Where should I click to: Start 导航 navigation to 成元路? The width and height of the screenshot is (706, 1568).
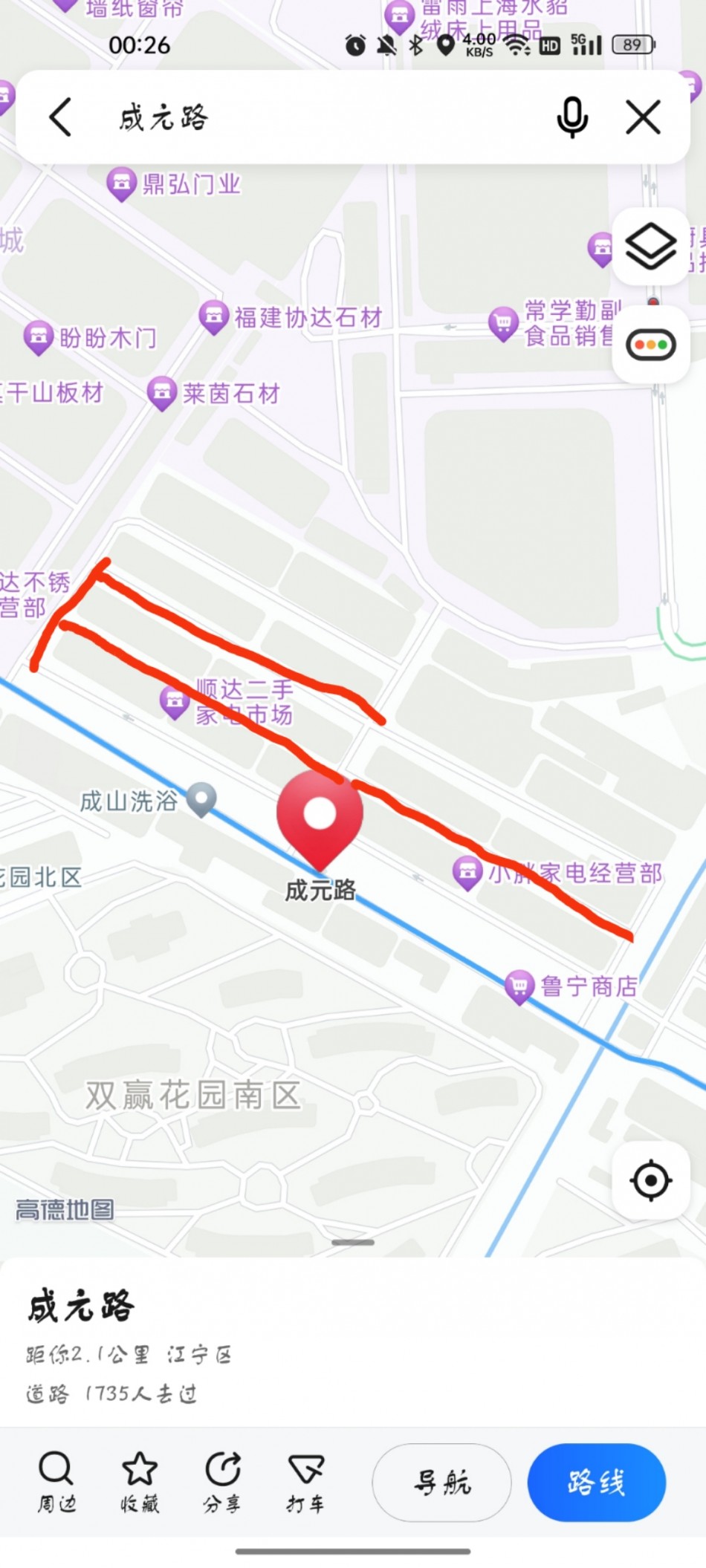(442, 1483)
